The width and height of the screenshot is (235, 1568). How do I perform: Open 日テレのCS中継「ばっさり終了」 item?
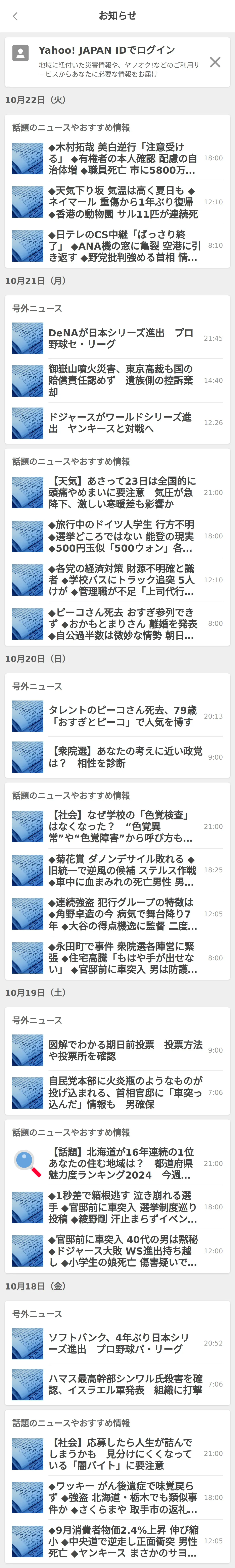point(122,246)
